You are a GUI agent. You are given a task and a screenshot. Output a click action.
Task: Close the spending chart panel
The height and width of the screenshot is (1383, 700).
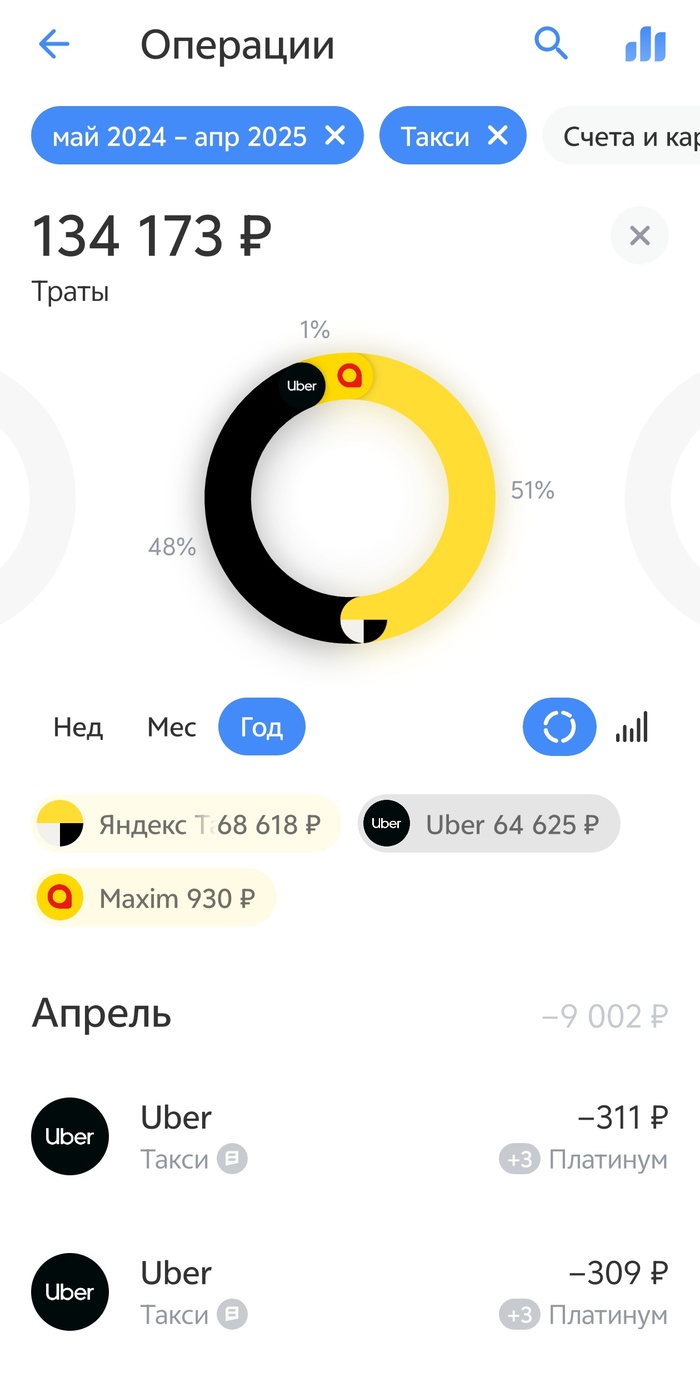point(639,236)
